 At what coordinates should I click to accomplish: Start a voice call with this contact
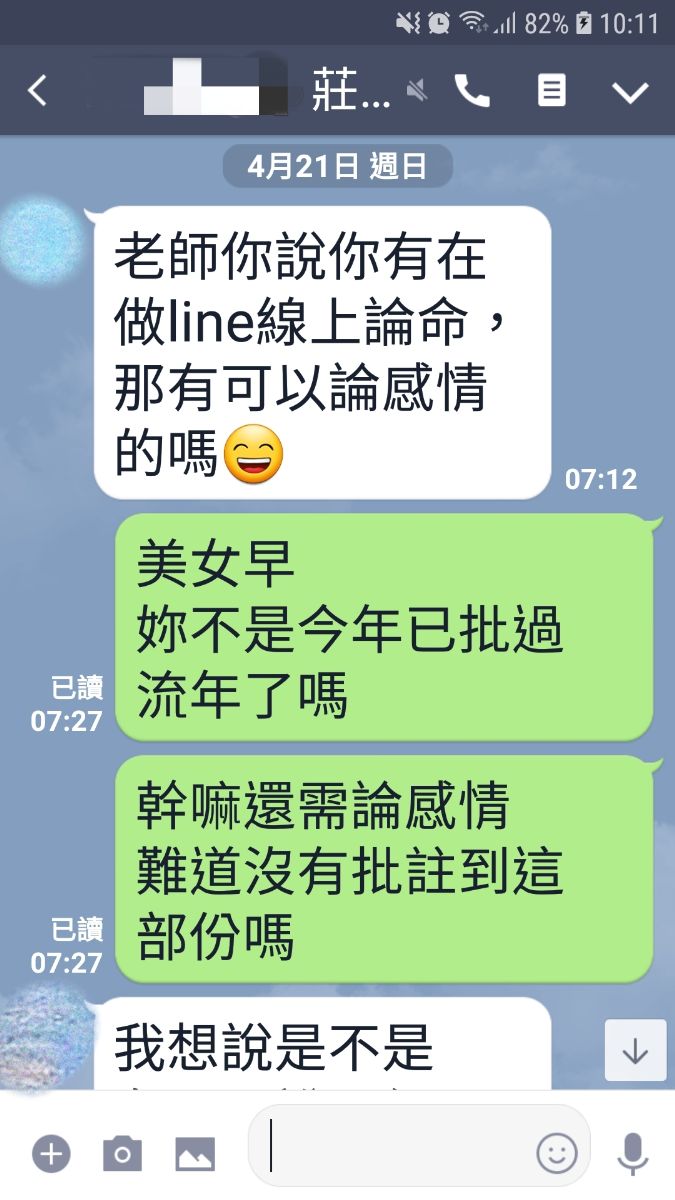[472, 91]
